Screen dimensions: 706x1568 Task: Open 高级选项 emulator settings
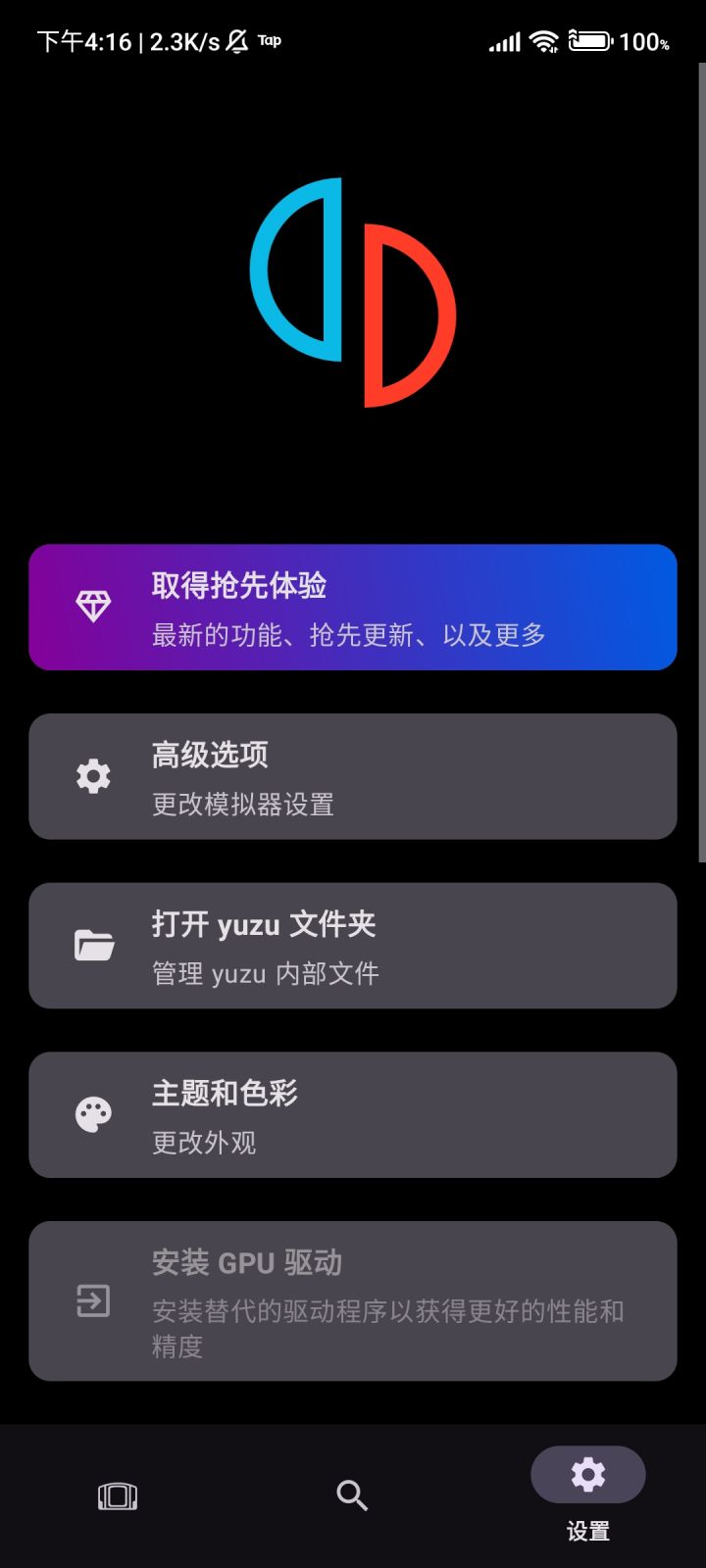[353, 776]
